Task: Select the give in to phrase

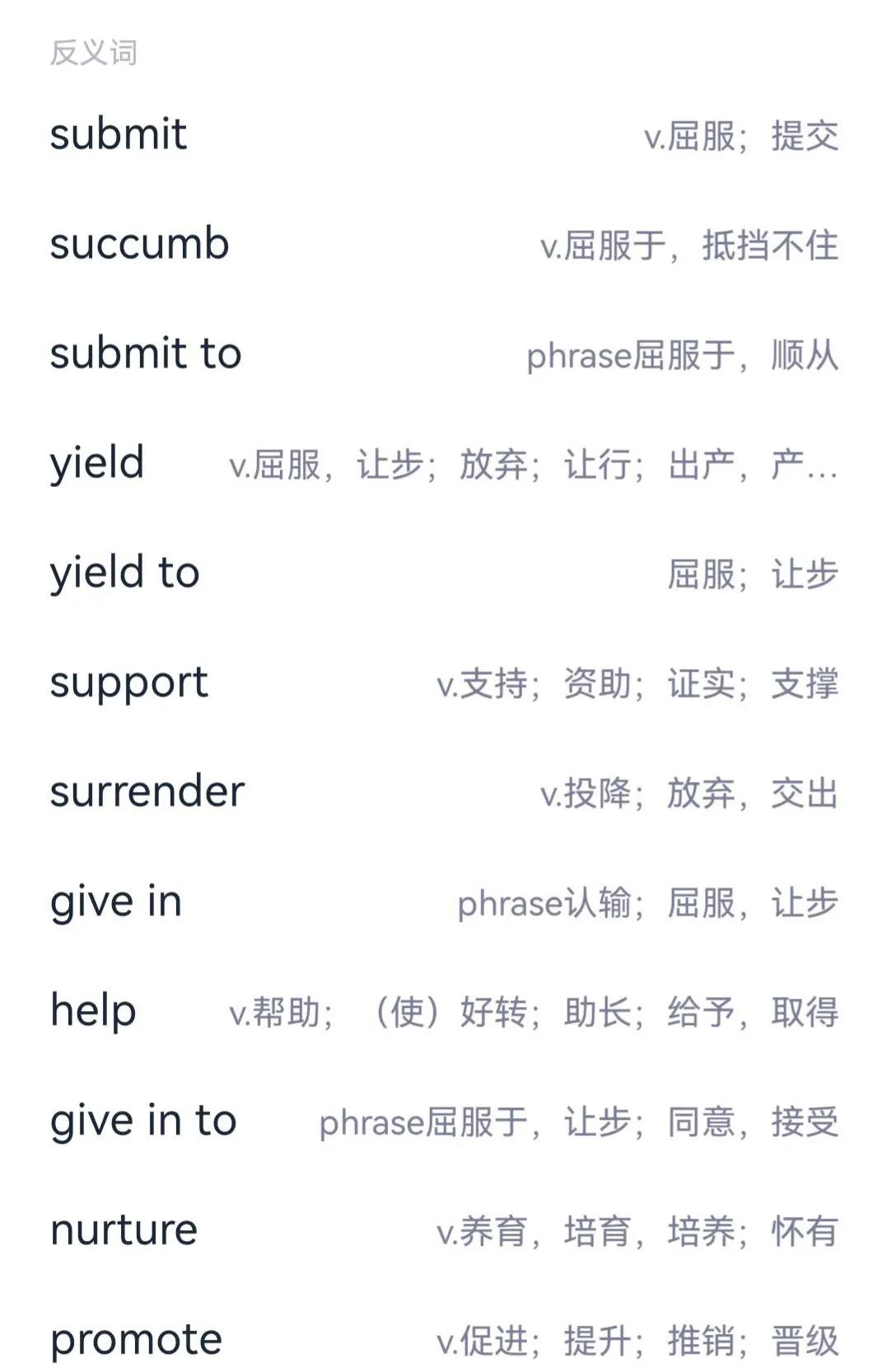Action: (x=142, y=1121)
